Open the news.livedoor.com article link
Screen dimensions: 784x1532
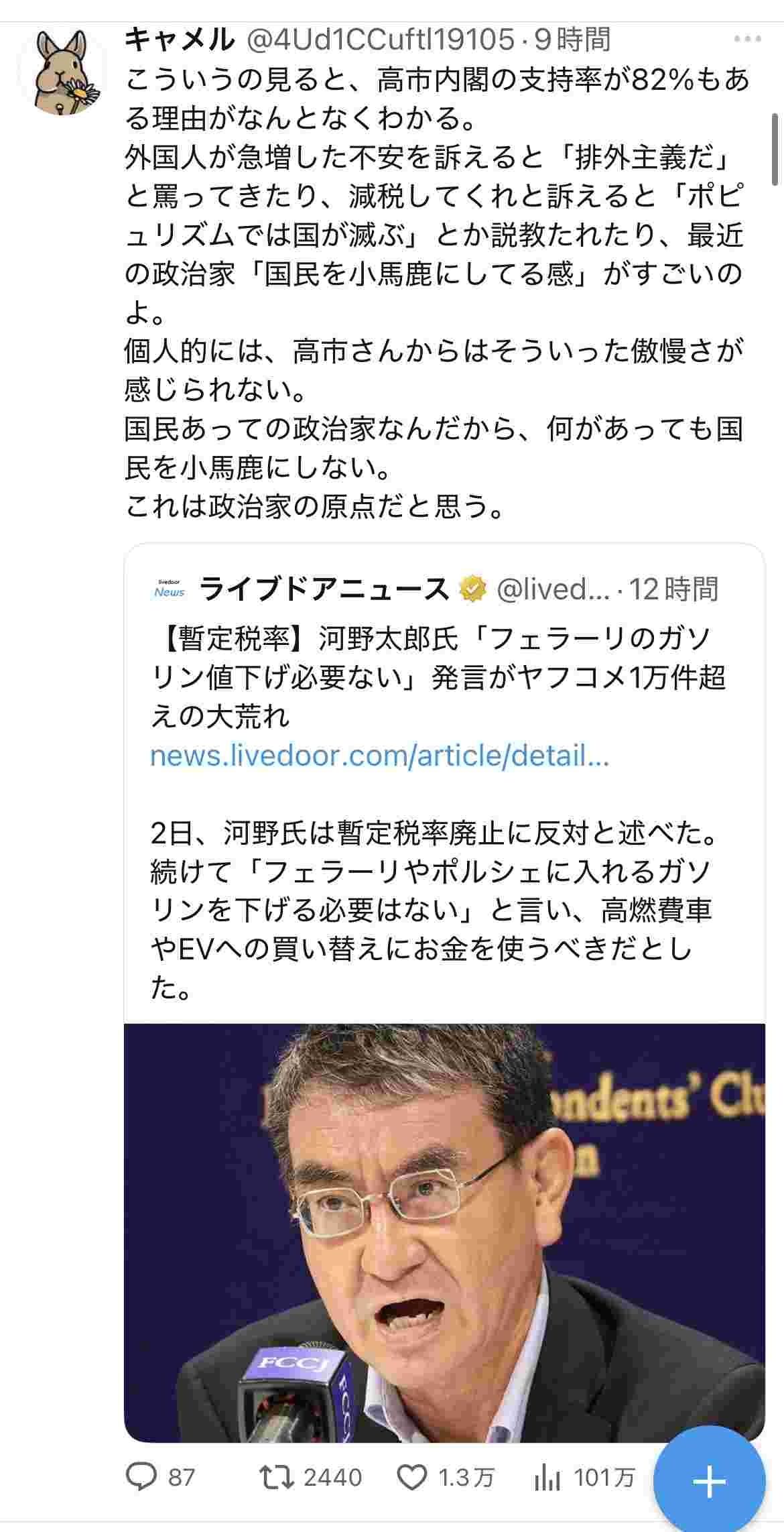click(379, 756)
